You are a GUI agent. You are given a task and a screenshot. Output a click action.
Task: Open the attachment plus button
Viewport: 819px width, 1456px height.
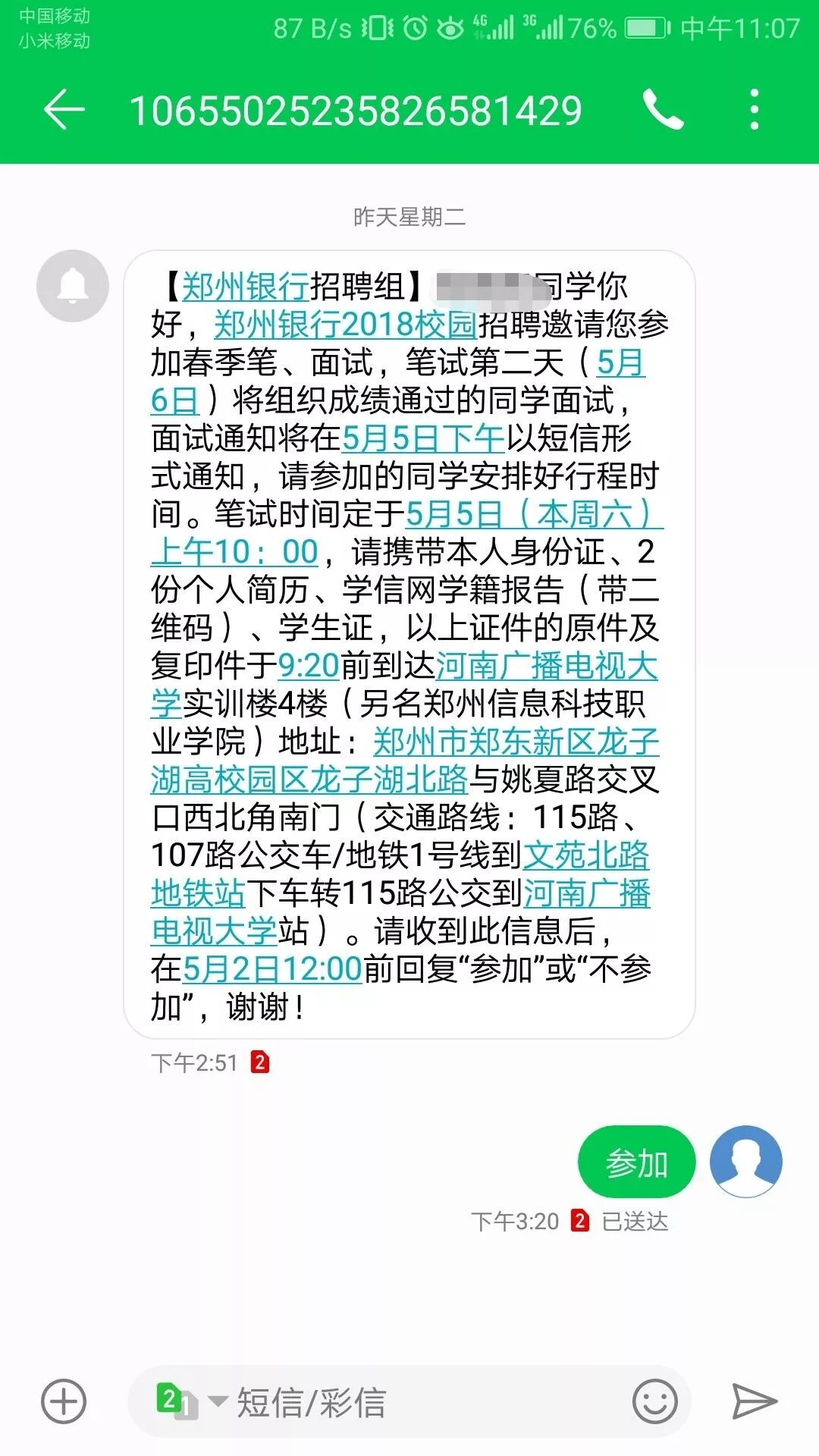click(x=64, y=1401)
